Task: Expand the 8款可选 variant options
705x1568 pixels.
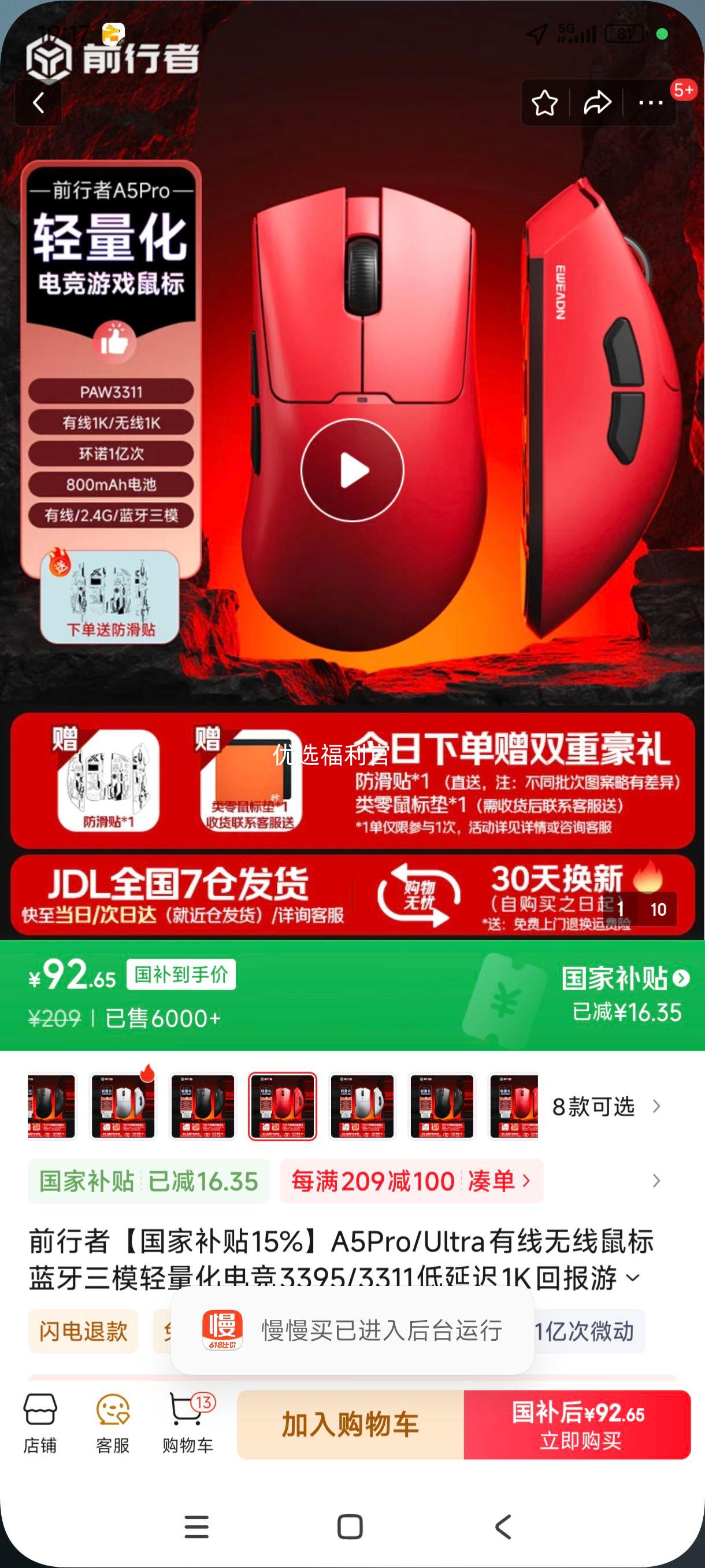Action: pyautogui.click(x=605, y=1107)
